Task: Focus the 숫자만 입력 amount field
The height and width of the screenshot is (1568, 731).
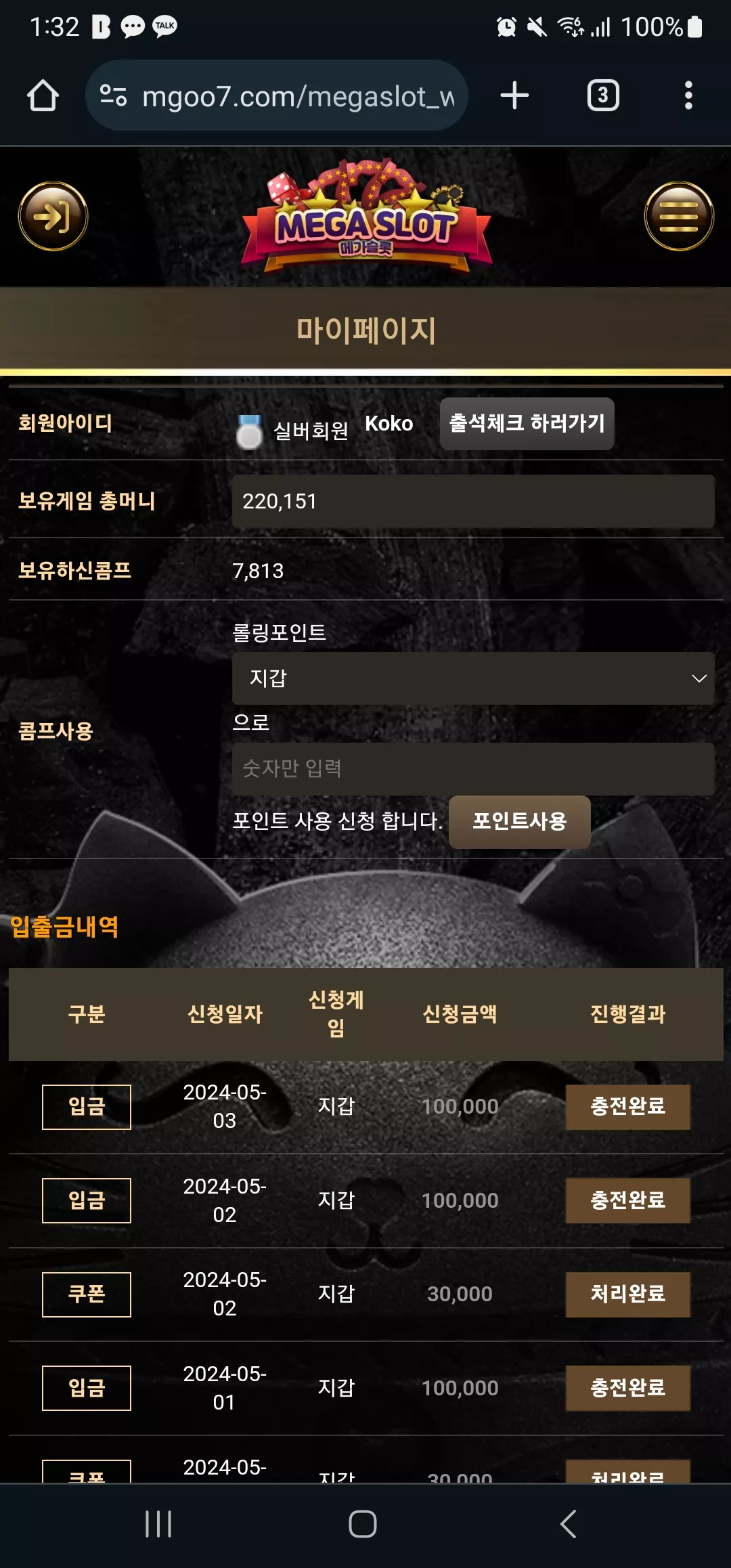Action: click(x=473, y=768)
